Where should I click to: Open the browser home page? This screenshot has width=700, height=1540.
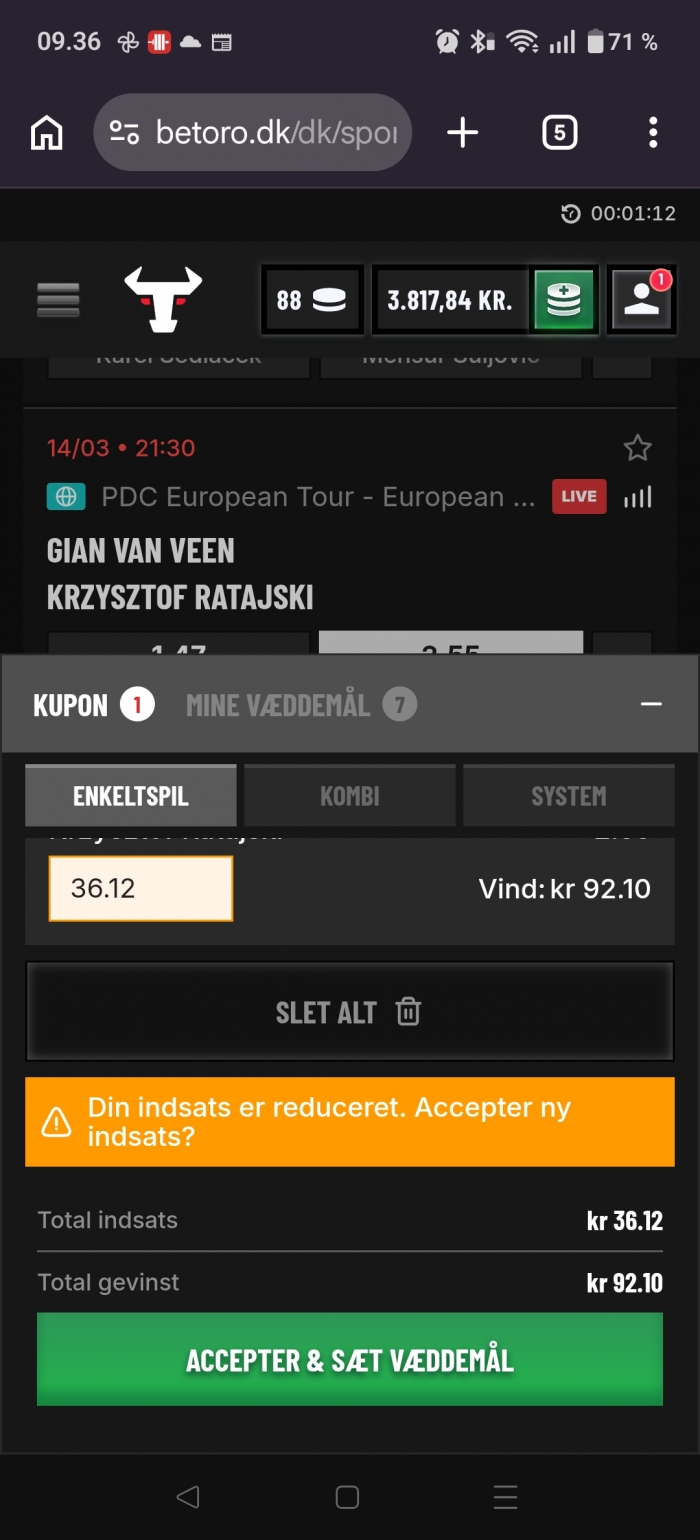47,132
